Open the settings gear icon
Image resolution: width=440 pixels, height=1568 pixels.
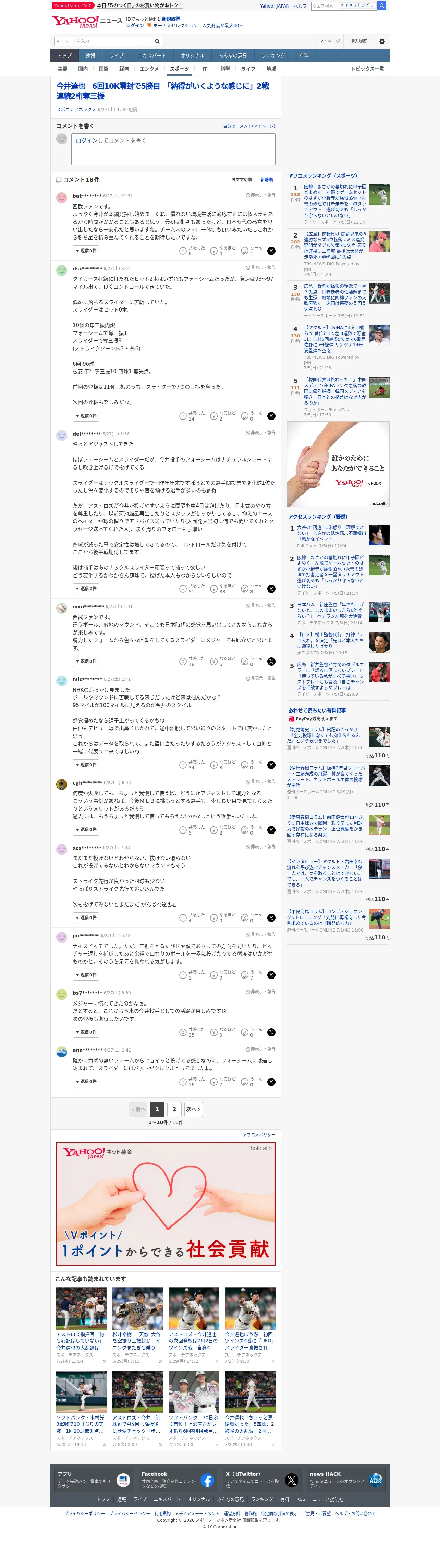click(x=382, y=41)
